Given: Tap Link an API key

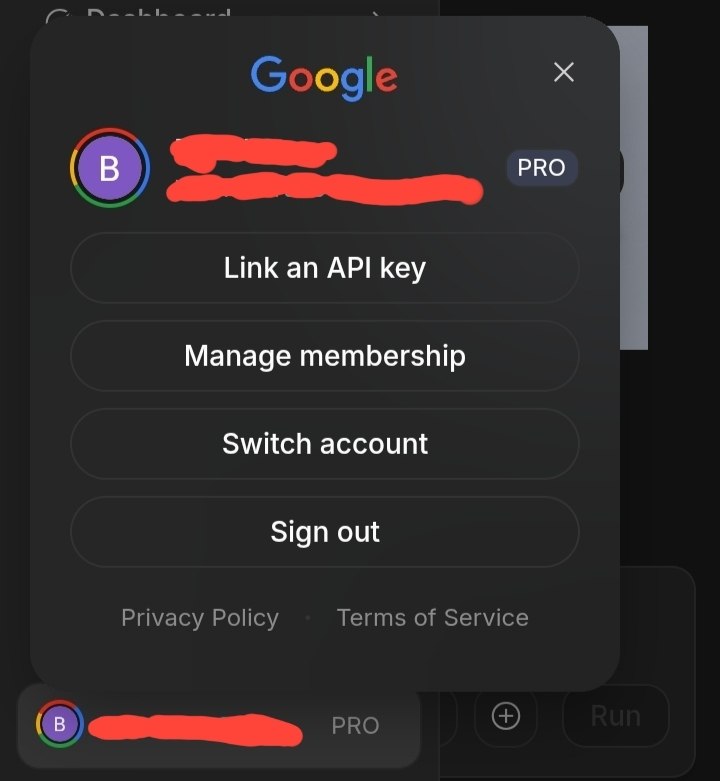Looking at the screenshot, I should click(x=324, y=268).
